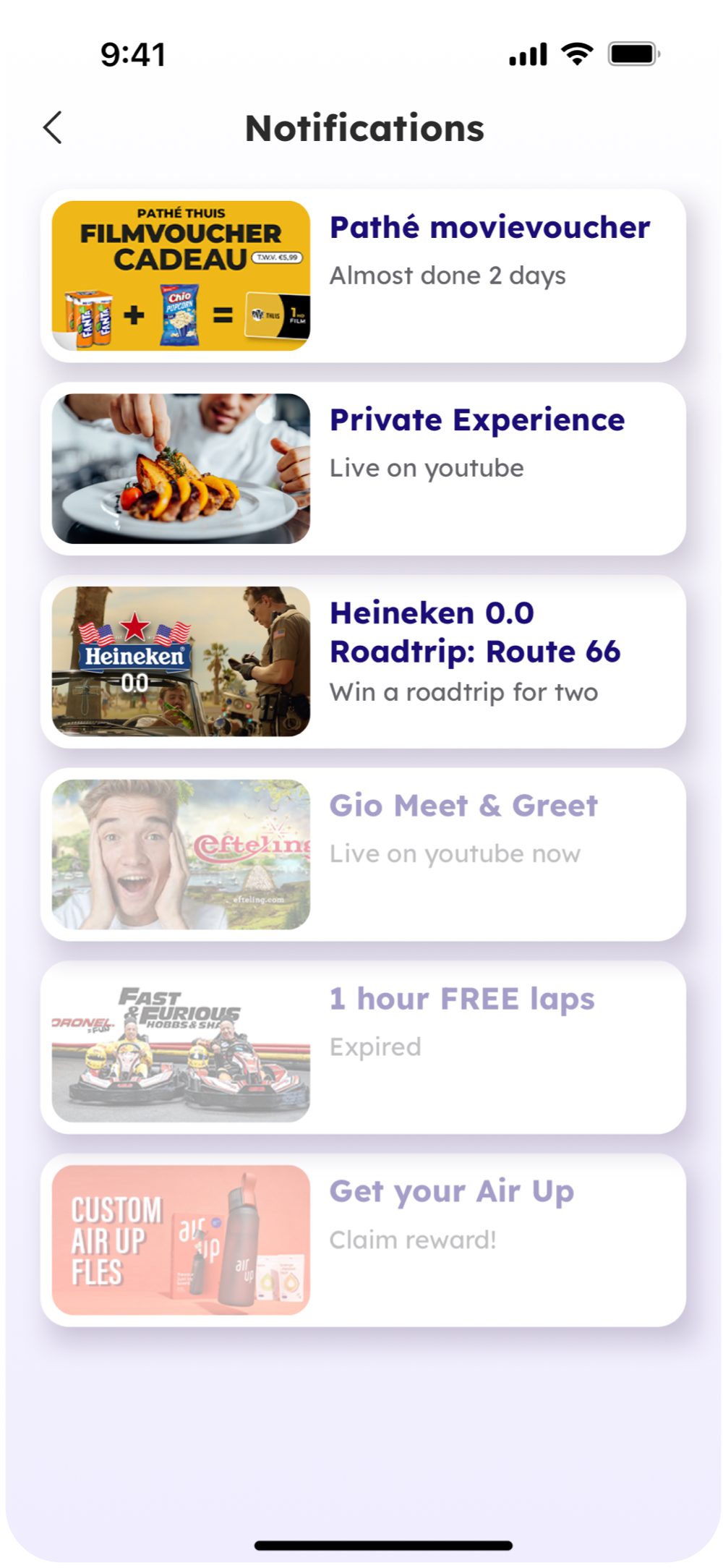
Task: Open the Private Experience notification
Action: click(x=363, y=469)
